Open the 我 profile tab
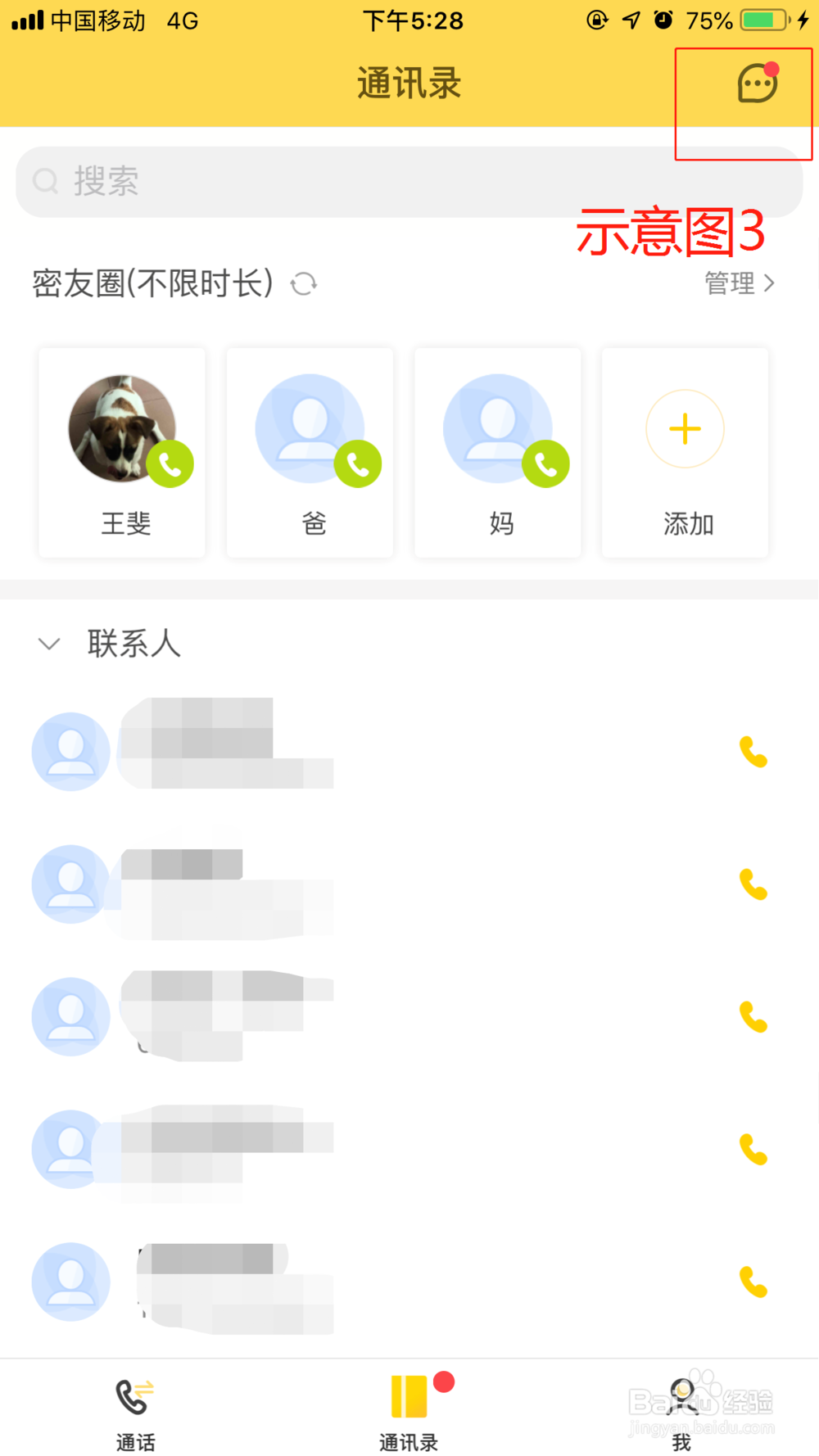The height and width of the screenshot is (1456, 819). click(682, 1409)
